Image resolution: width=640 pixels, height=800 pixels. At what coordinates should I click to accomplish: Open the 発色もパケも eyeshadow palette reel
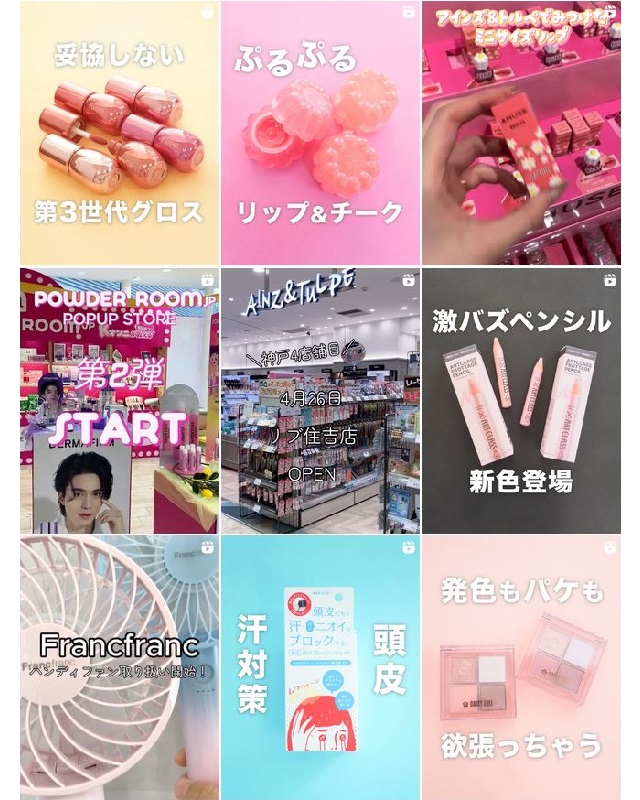pos(521,667)
